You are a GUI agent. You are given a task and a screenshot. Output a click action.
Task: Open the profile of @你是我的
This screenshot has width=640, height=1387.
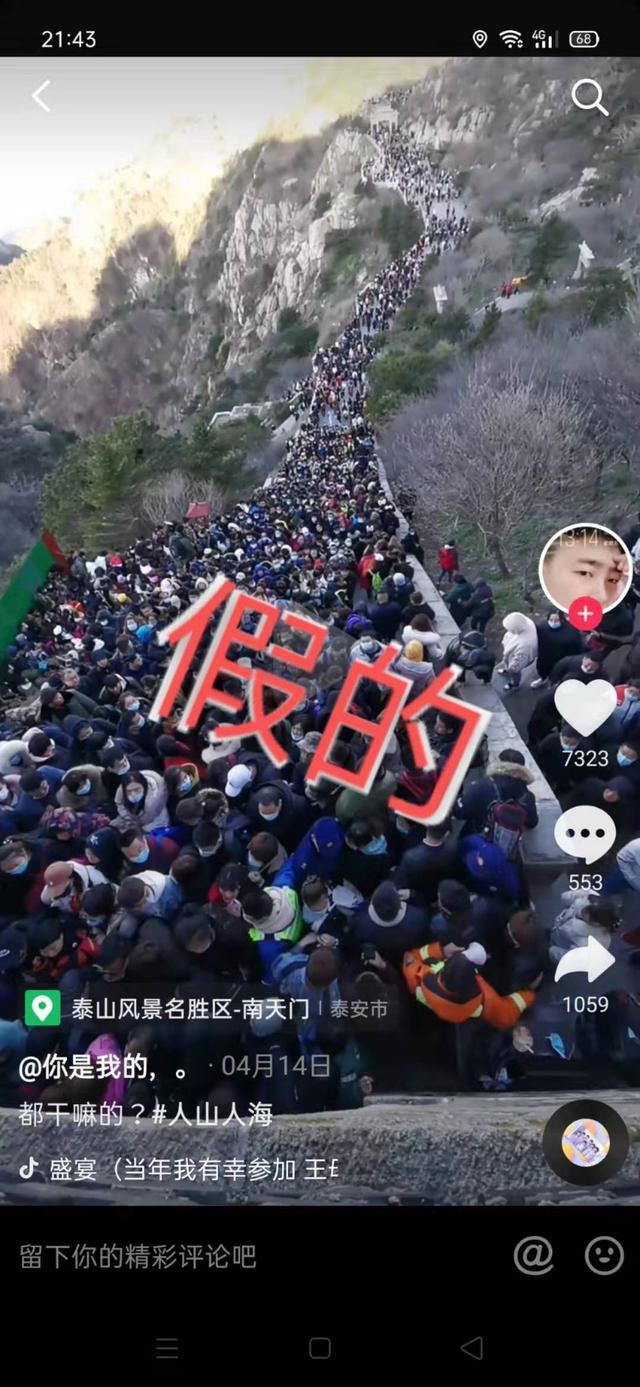click(x=88, y=1066)
